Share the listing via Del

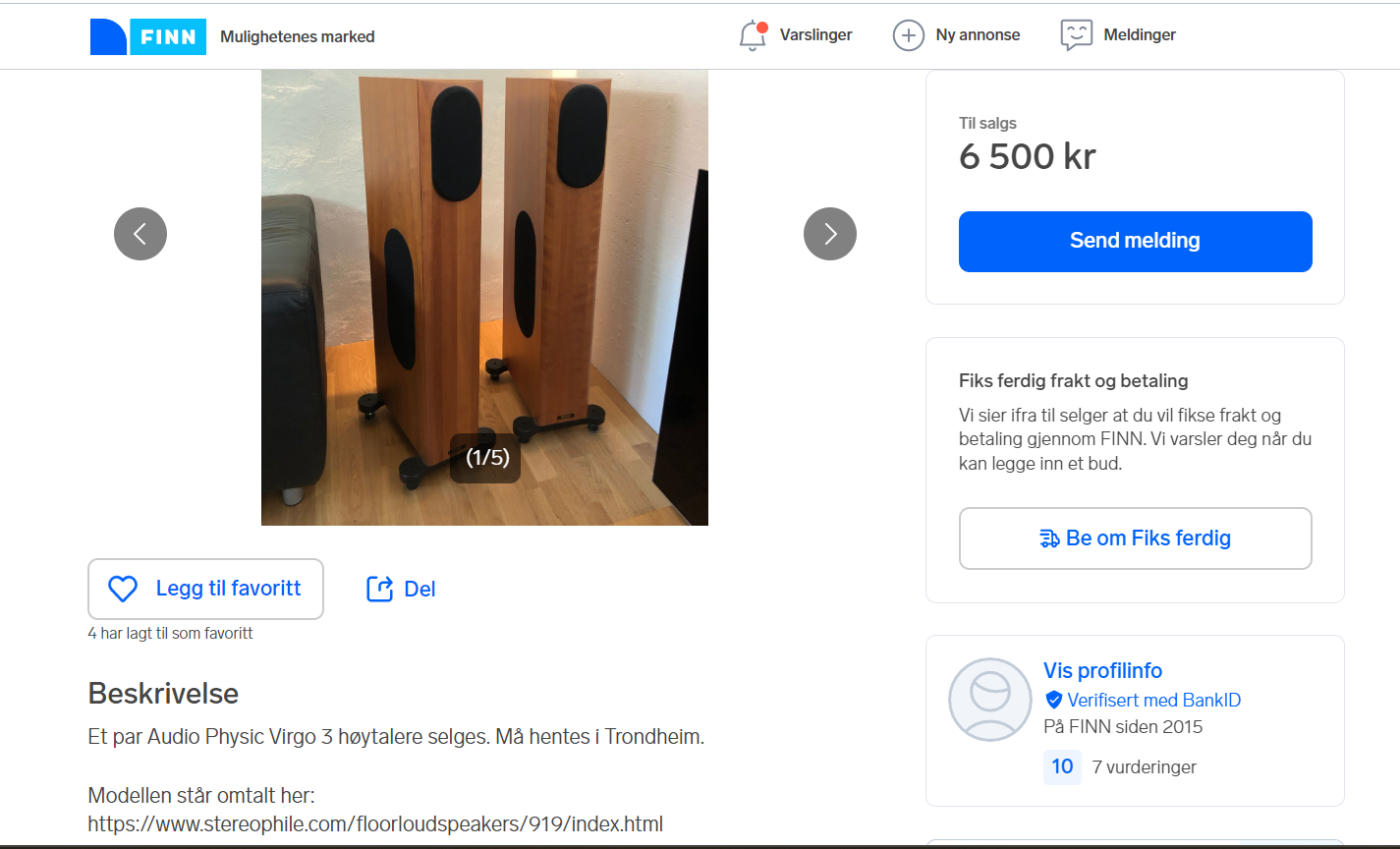click(401, 589)
